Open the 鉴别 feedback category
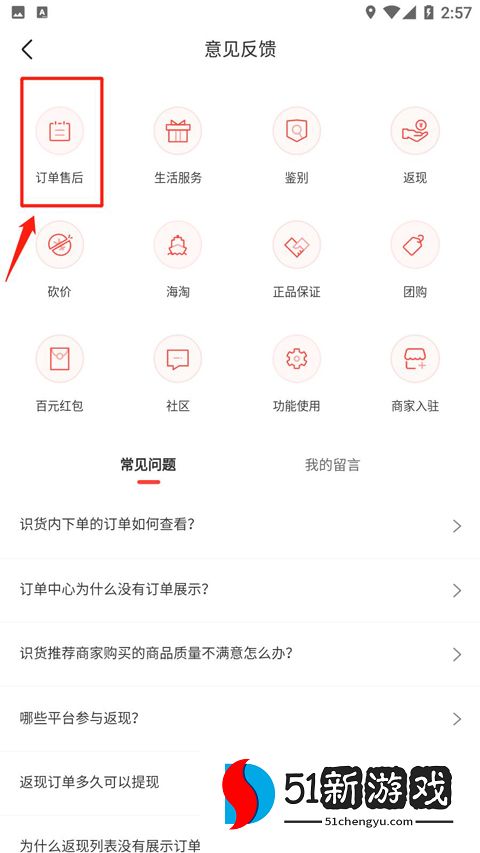 pyautogui.click(x=297, y=146)
